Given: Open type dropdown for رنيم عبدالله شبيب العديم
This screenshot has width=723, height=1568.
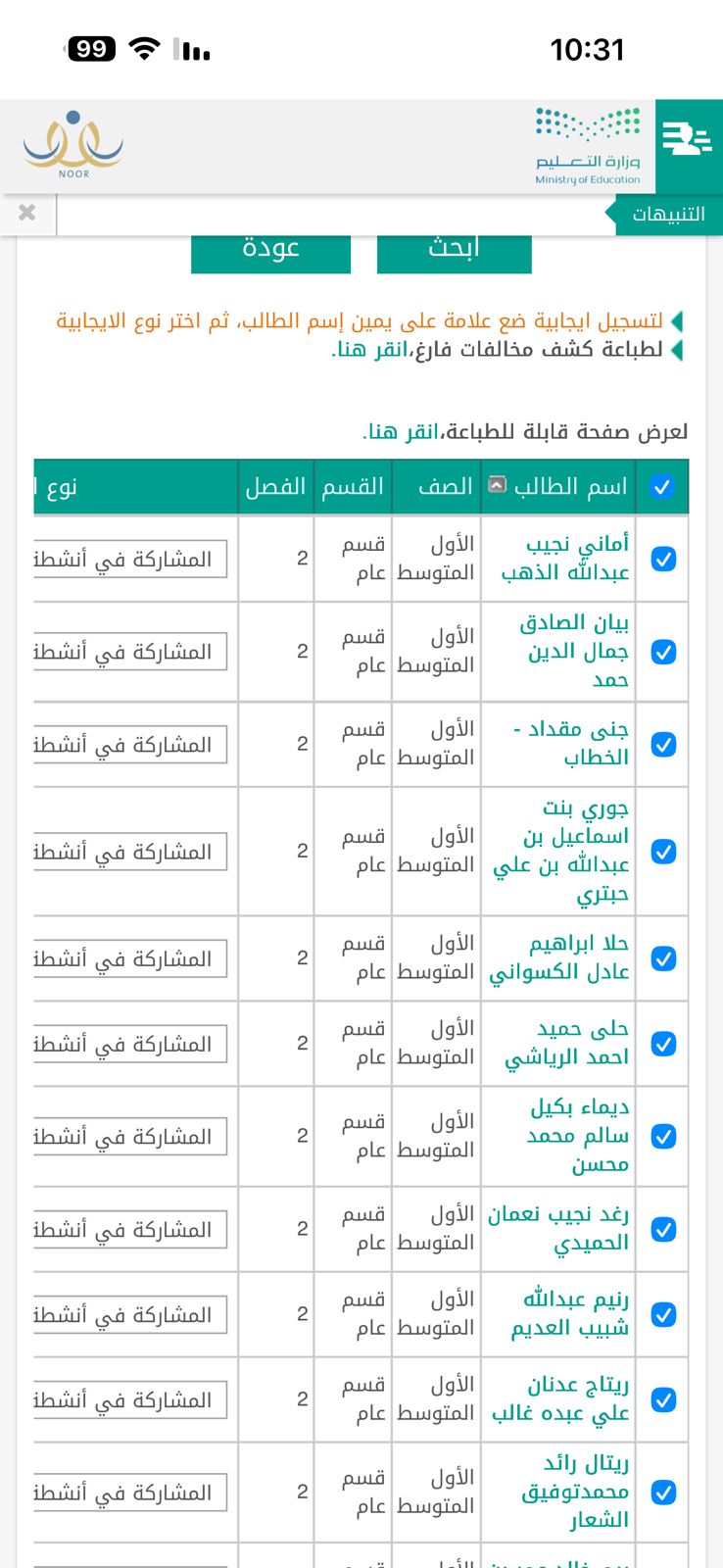Looking at the screenshot, I should coord(129,1315).
